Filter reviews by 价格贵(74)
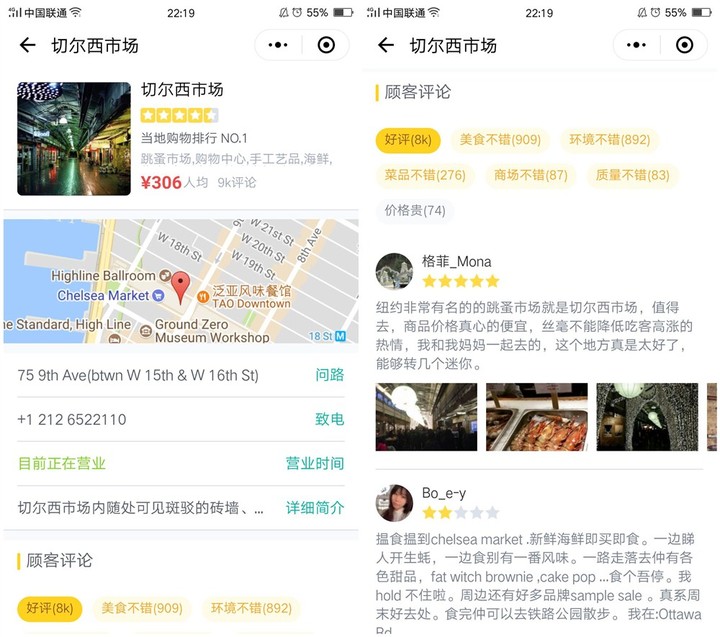Image resolution: width=720 pixels, height=637 pixels. tap(415, 210)
